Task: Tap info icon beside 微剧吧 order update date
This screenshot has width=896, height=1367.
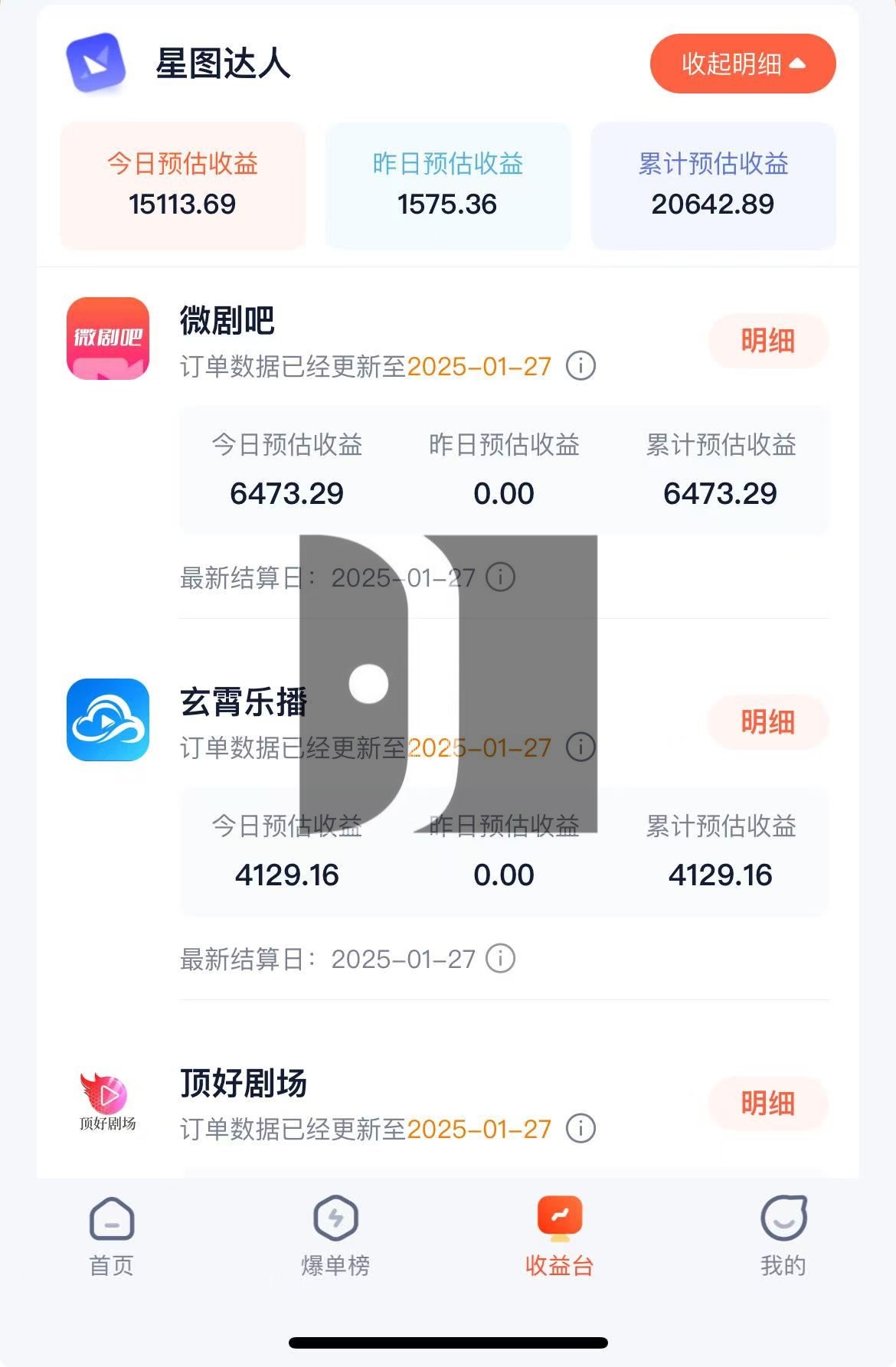Action: click(580, 366)
